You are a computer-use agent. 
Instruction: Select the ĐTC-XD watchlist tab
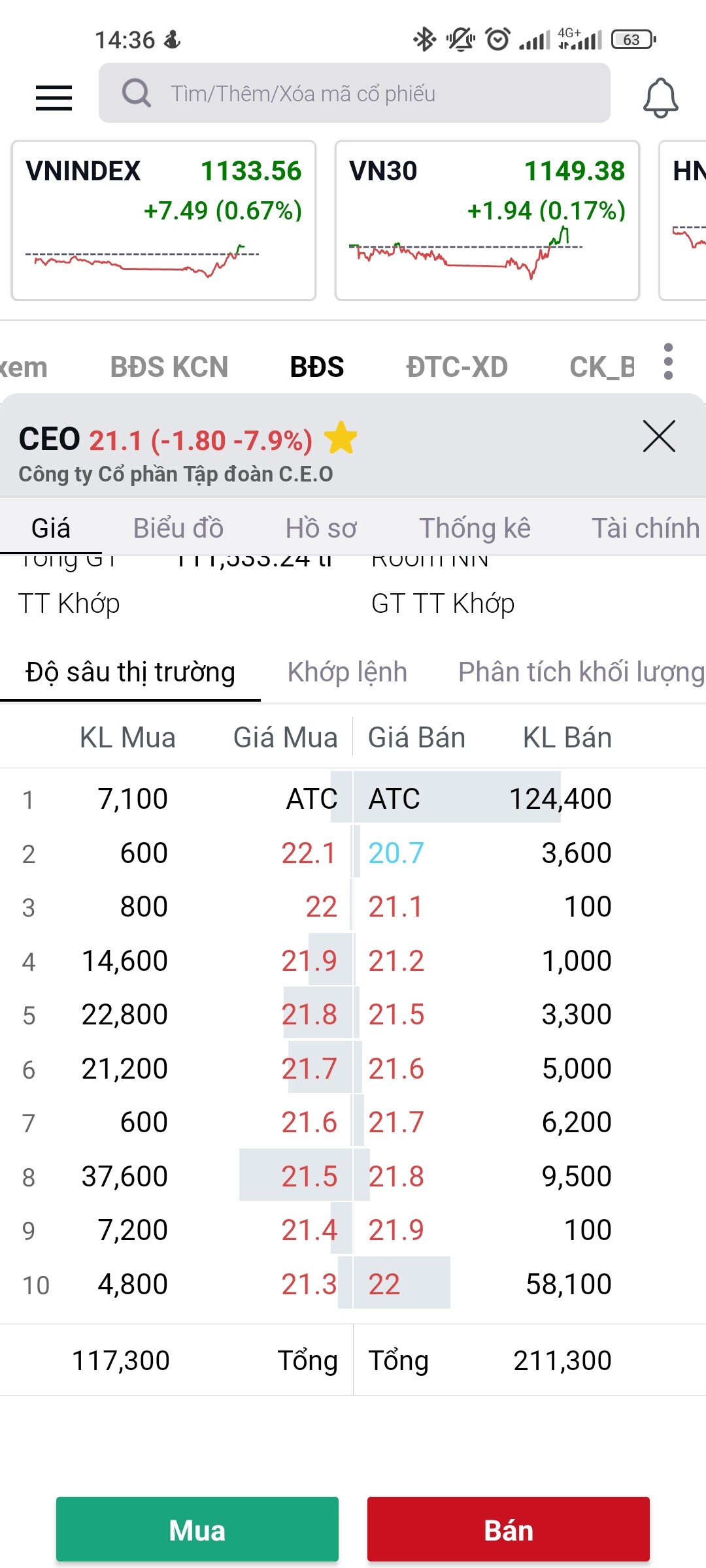click(456, 367)
